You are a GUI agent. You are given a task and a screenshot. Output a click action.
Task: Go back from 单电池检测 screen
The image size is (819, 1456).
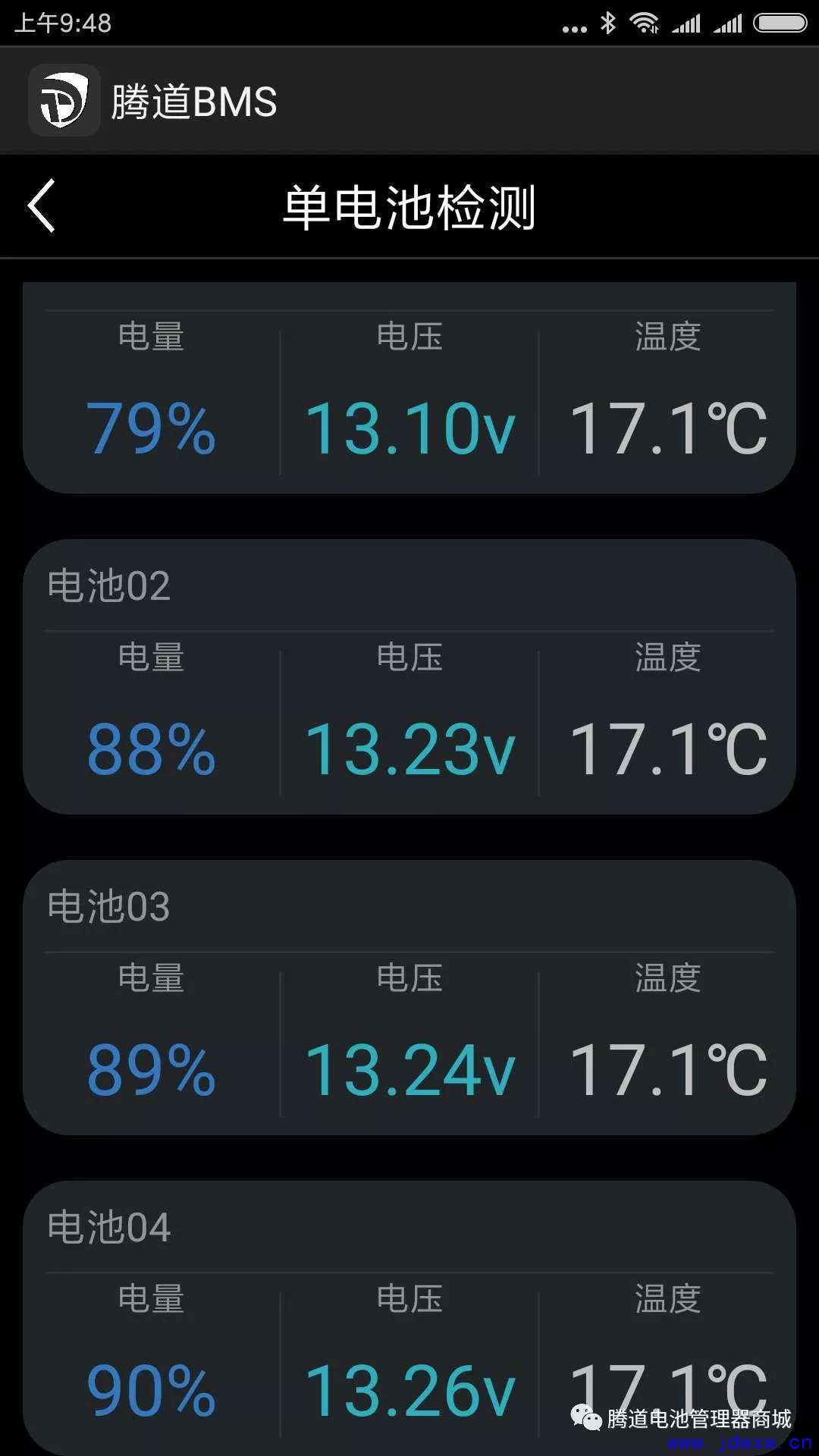(41, 206)
